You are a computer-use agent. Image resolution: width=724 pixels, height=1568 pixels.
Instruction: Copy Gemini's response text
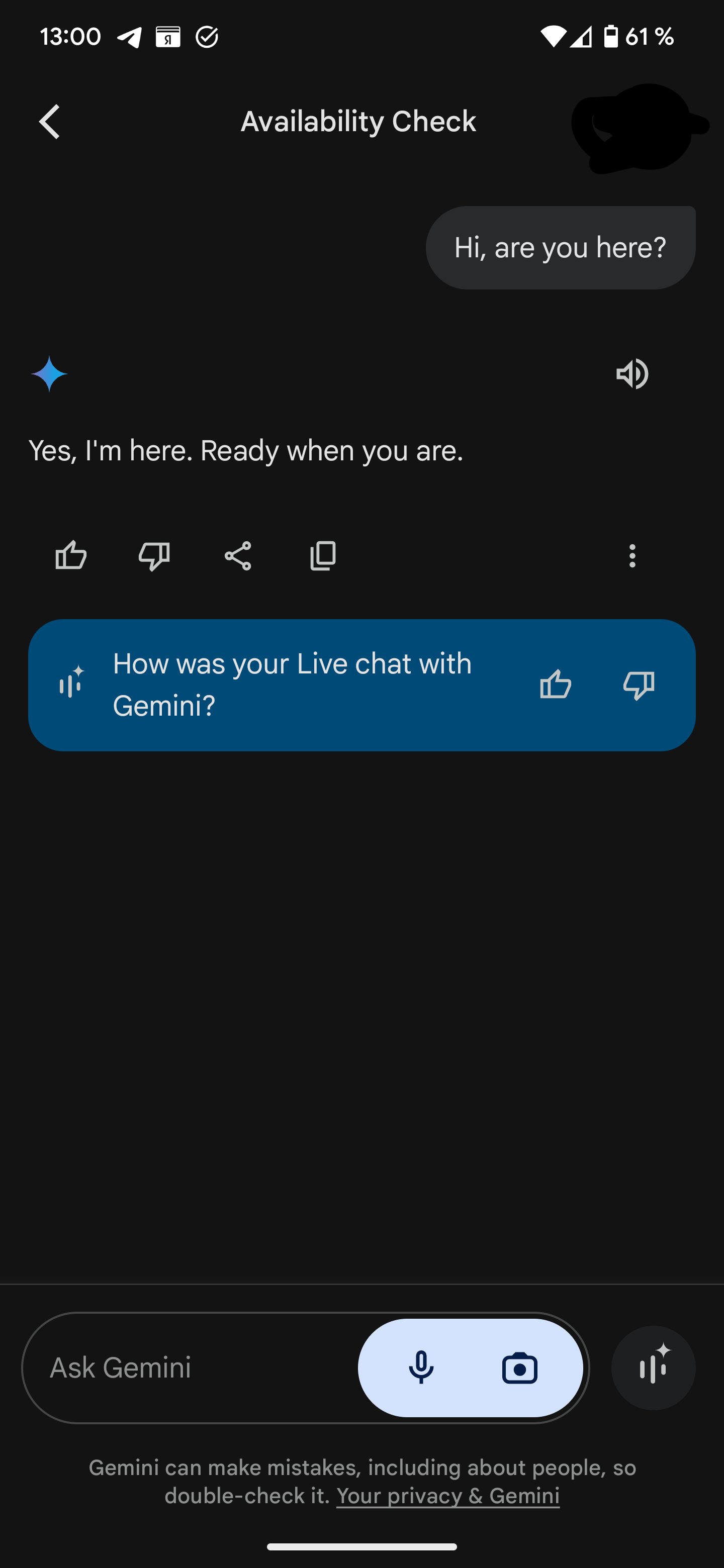[323, 556]
